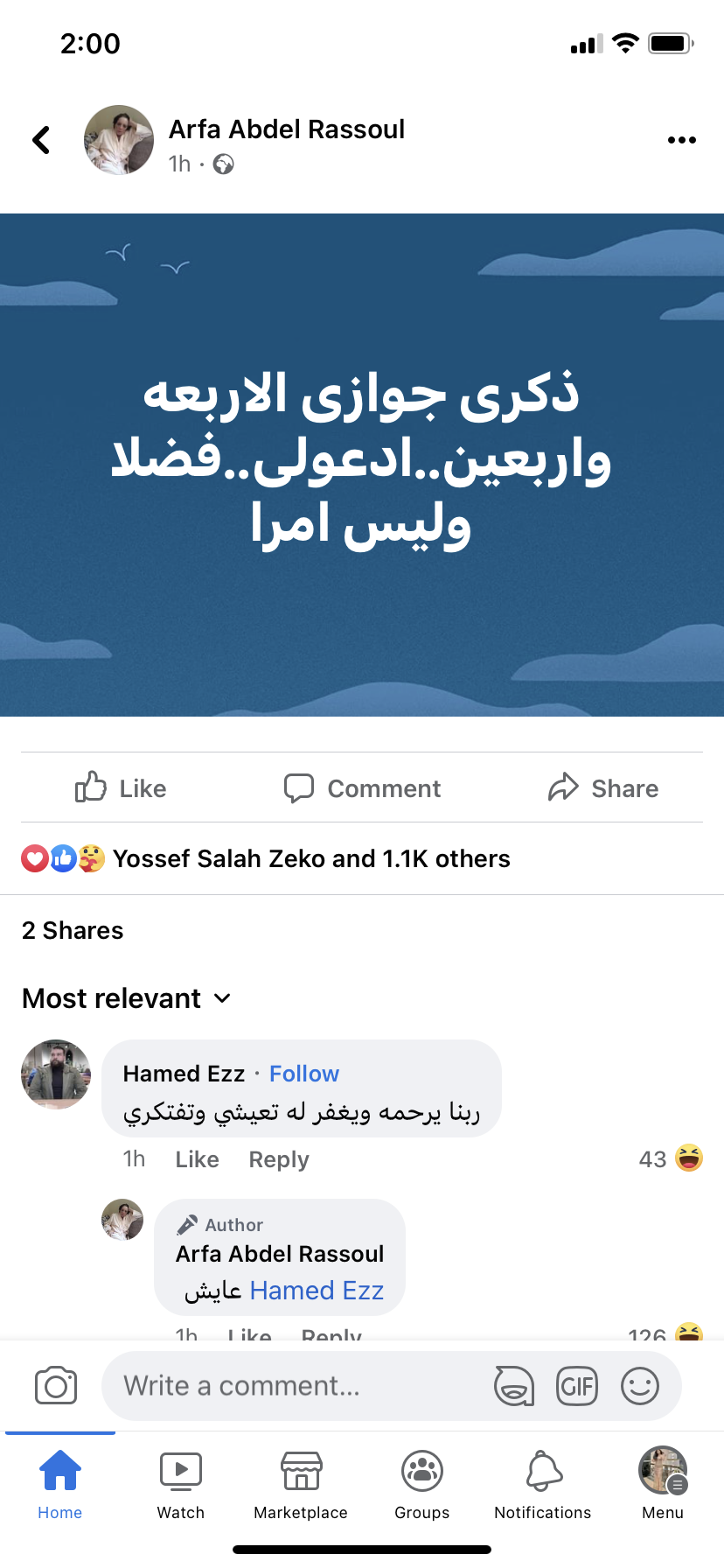View the 2 Shares list
The image size is (724, 1568).
pyautogui.click(x=73, y=930)
